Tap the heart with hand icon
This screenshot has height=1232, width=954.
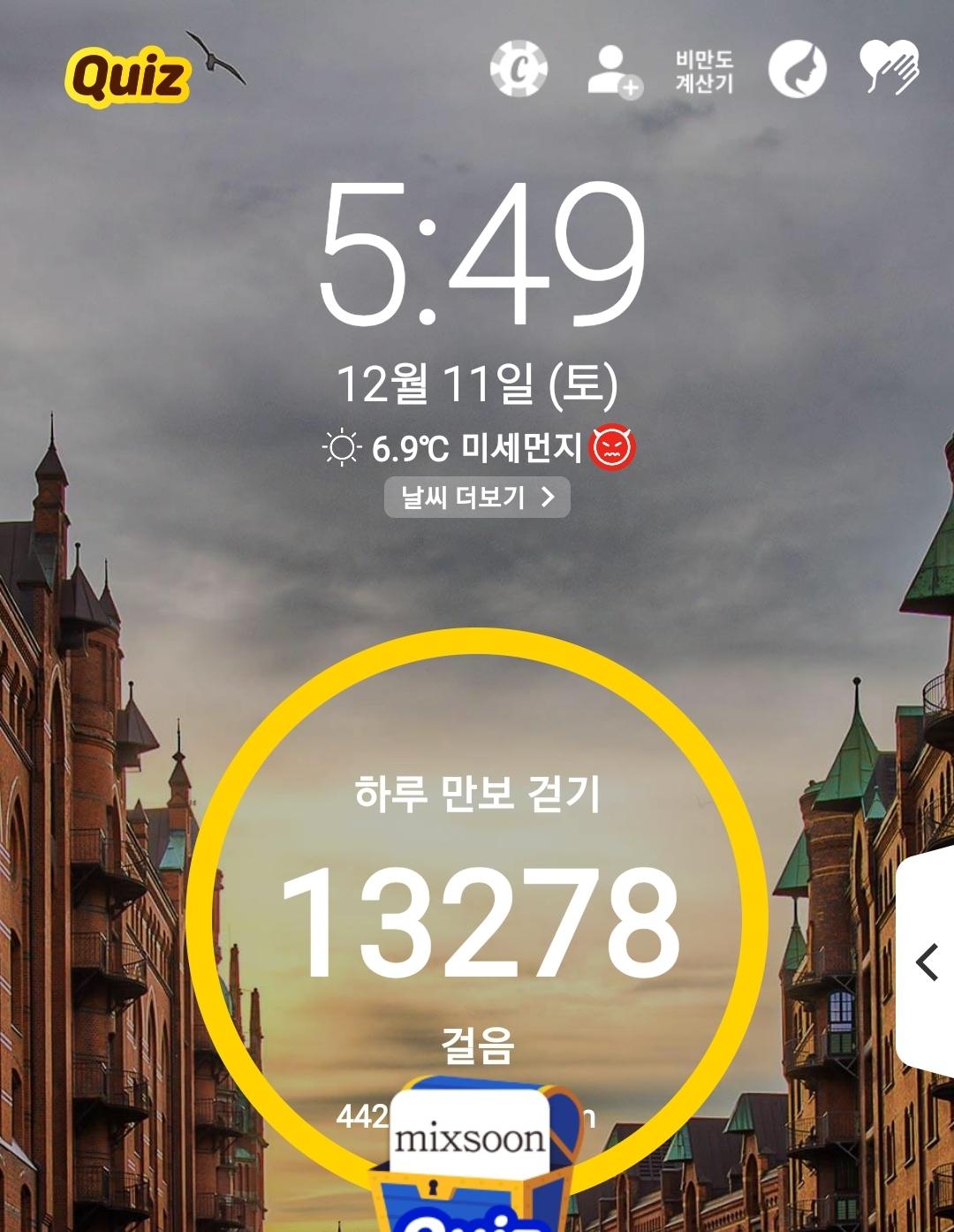pos(889,68)
